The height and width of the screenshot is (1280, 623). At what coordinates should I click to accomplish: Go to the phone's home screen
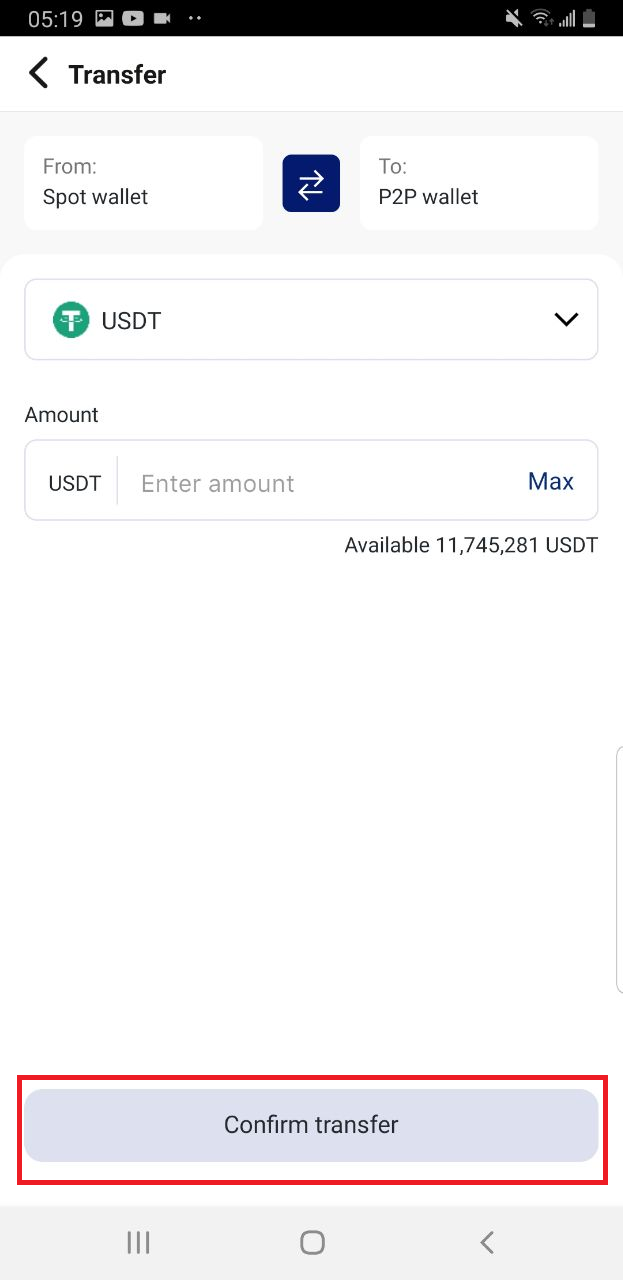(312, 1242)
